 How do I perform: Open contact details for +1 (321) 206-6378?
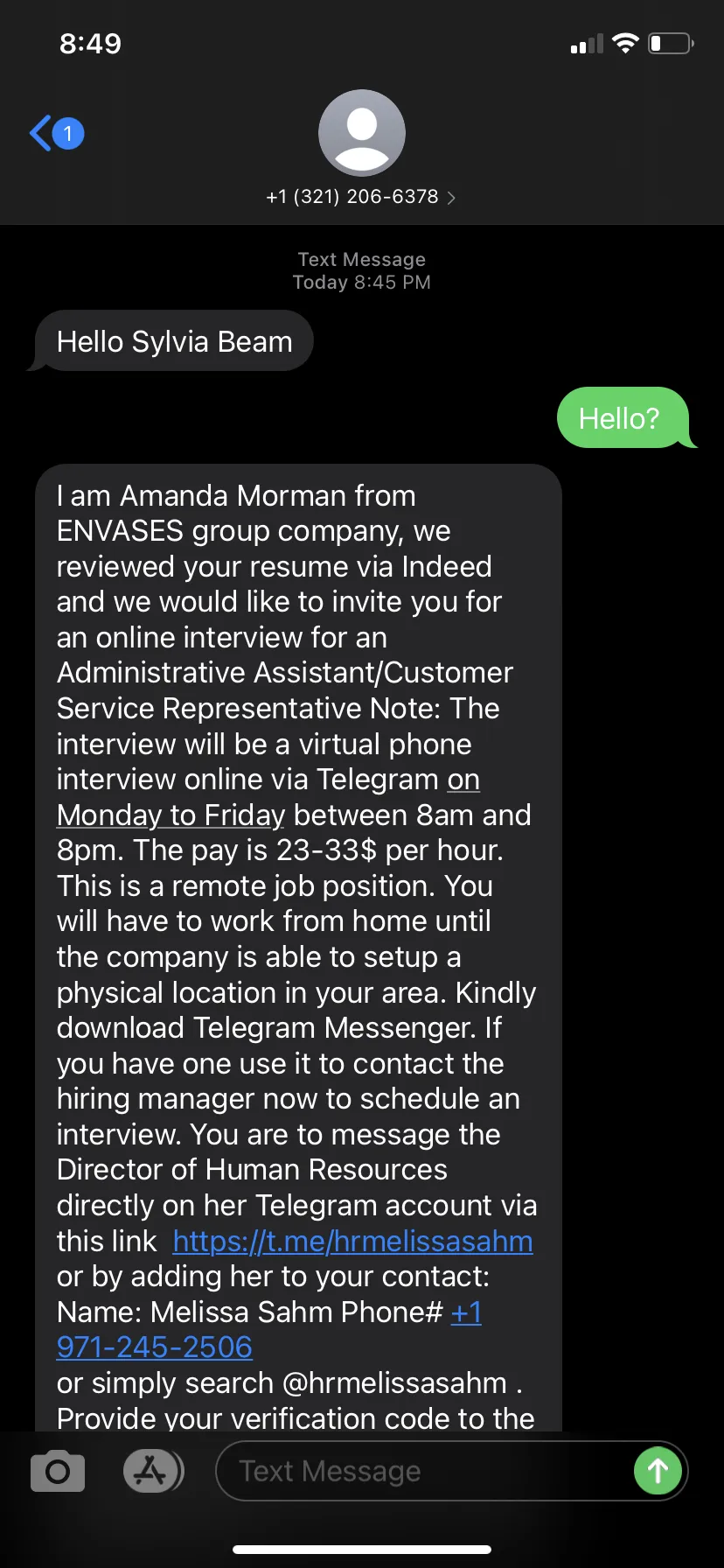coord(361,196)
